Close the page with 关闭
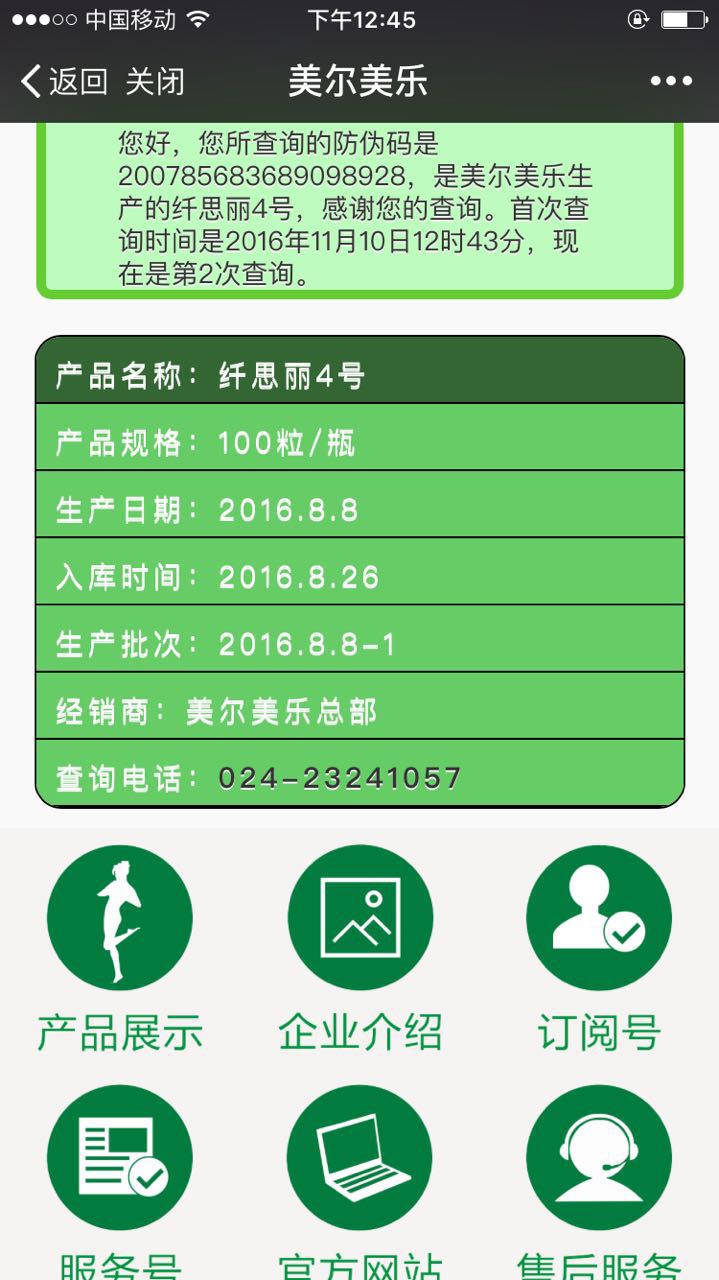 pos(155,82)
